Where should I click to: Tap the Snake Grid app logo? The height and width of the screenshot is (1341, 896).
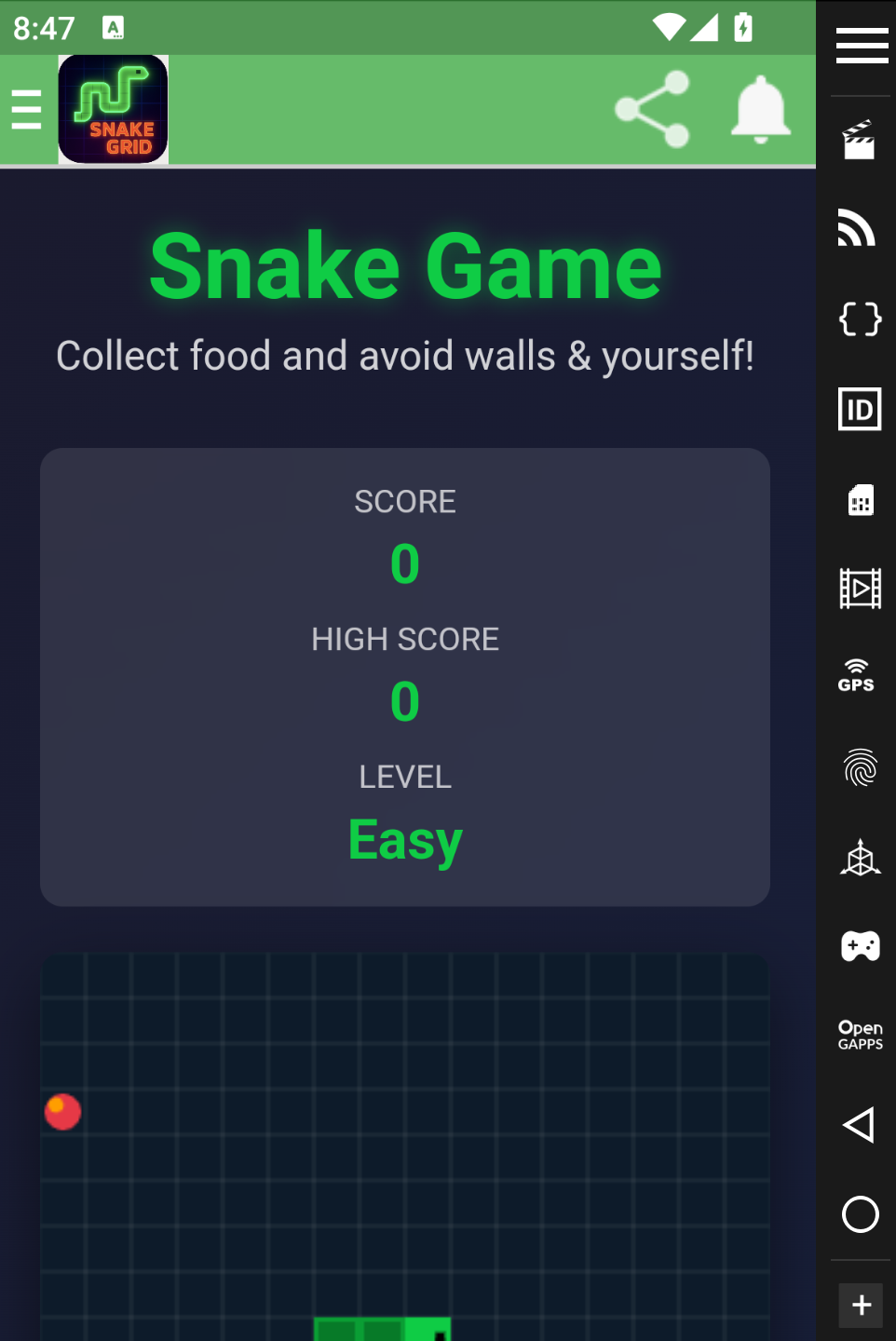[x=114, y=110]
